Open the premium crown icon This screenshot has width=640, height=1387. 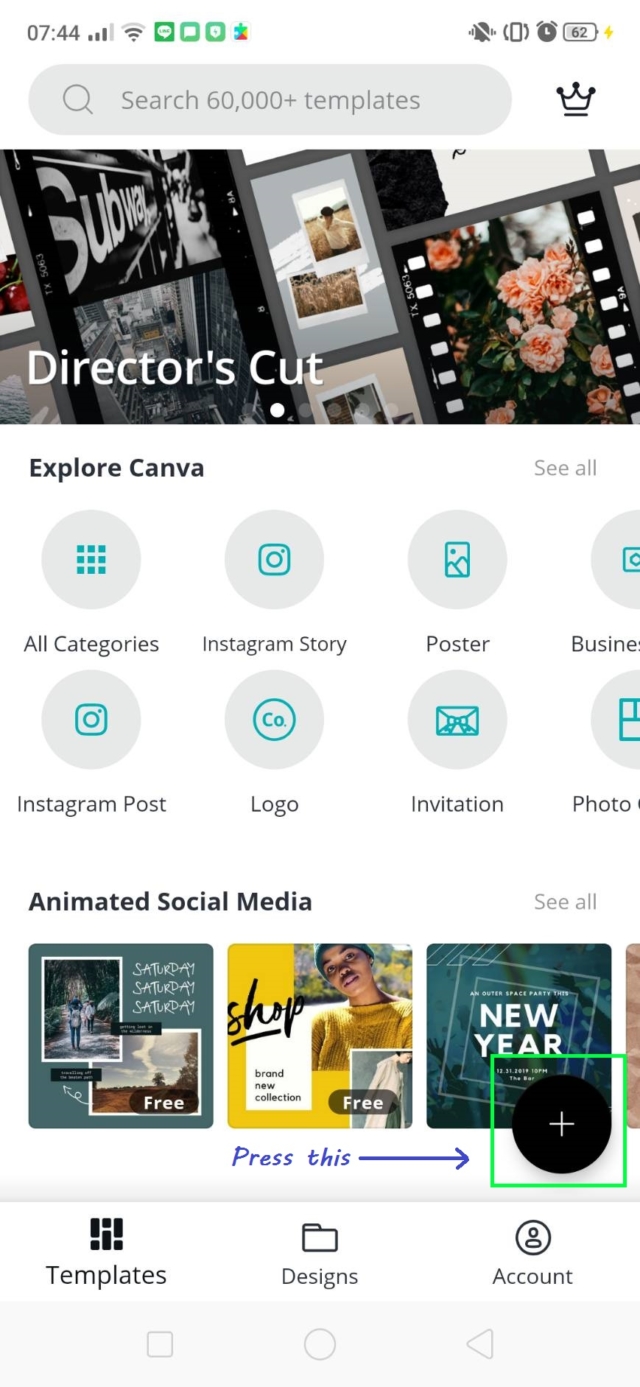pos(575,100)
